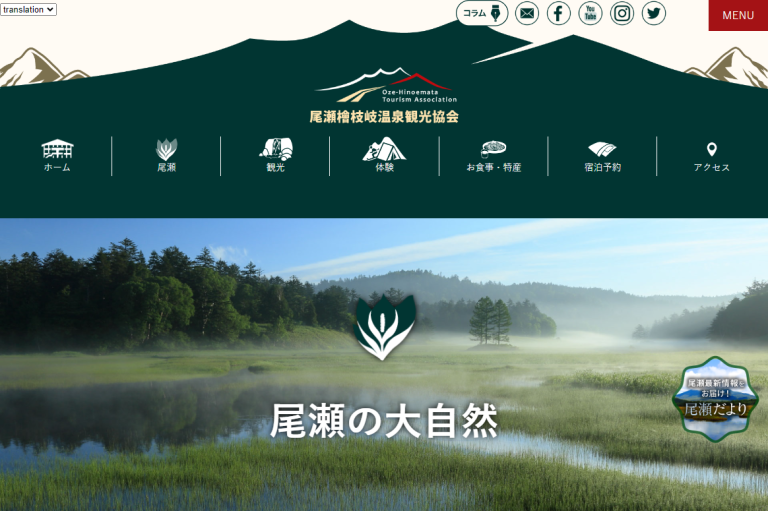Open the Twitter profile

[x=654, y=13]
